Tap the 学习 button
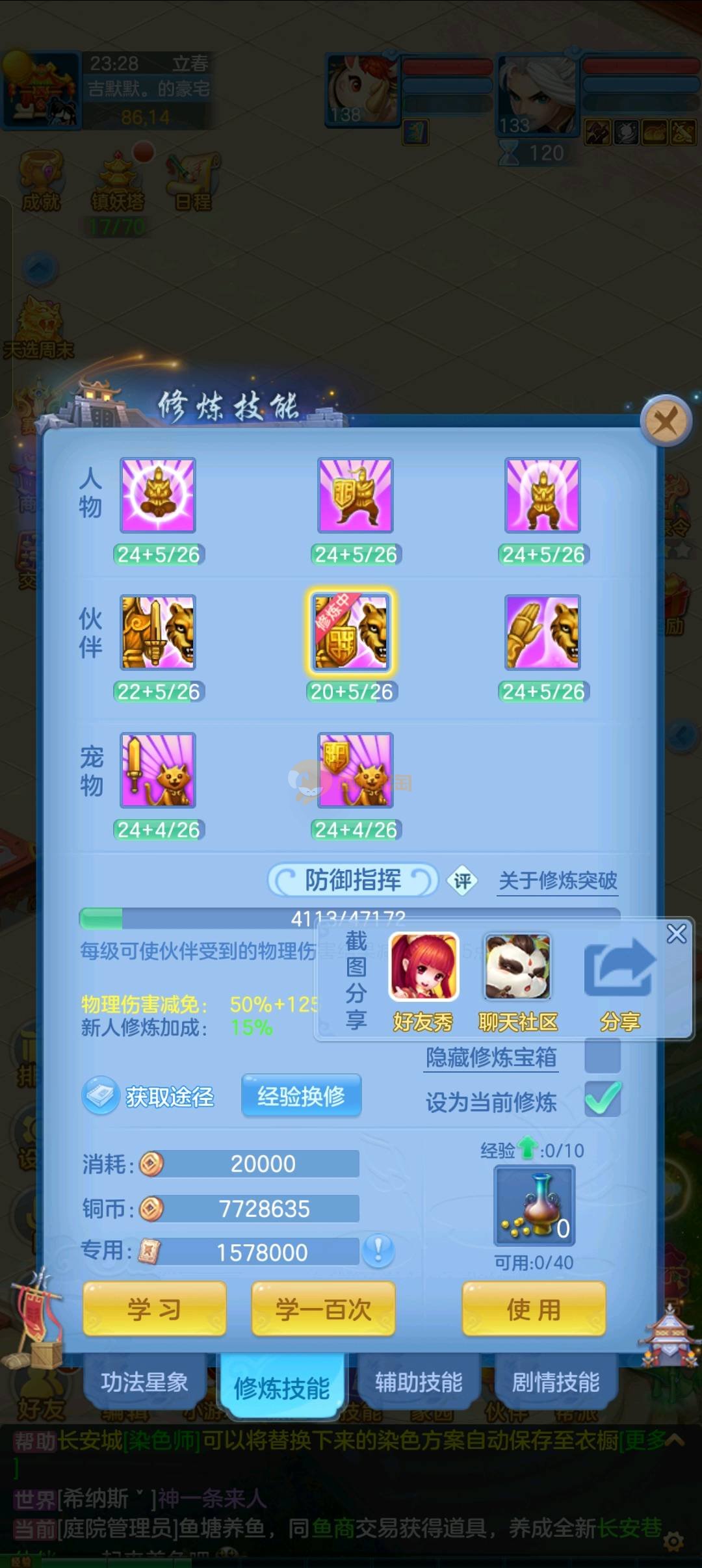Screen dimensions: 702x1568 (155, 1309)
